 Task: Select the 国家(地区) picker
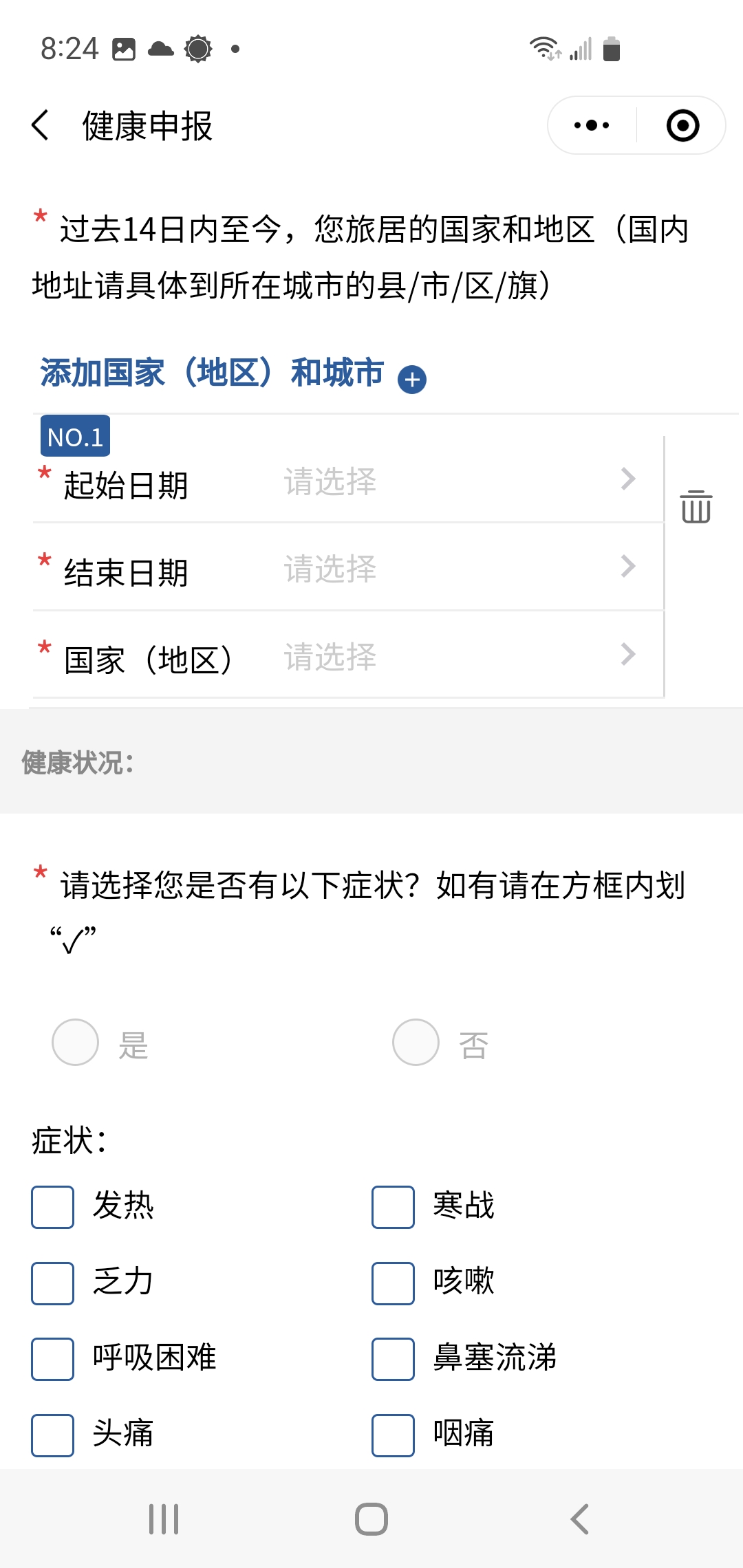(x=348, y=655)
